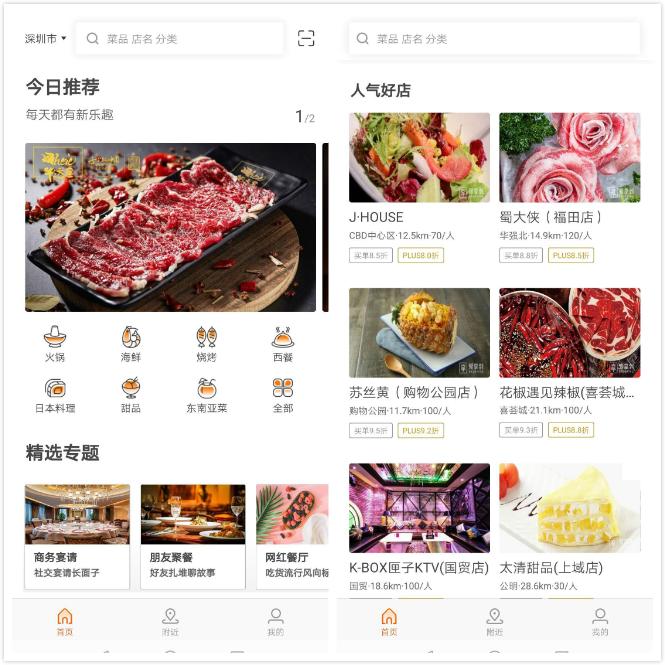Open the scan code icon
Screen dimensions: 665x665
point(306,38)
